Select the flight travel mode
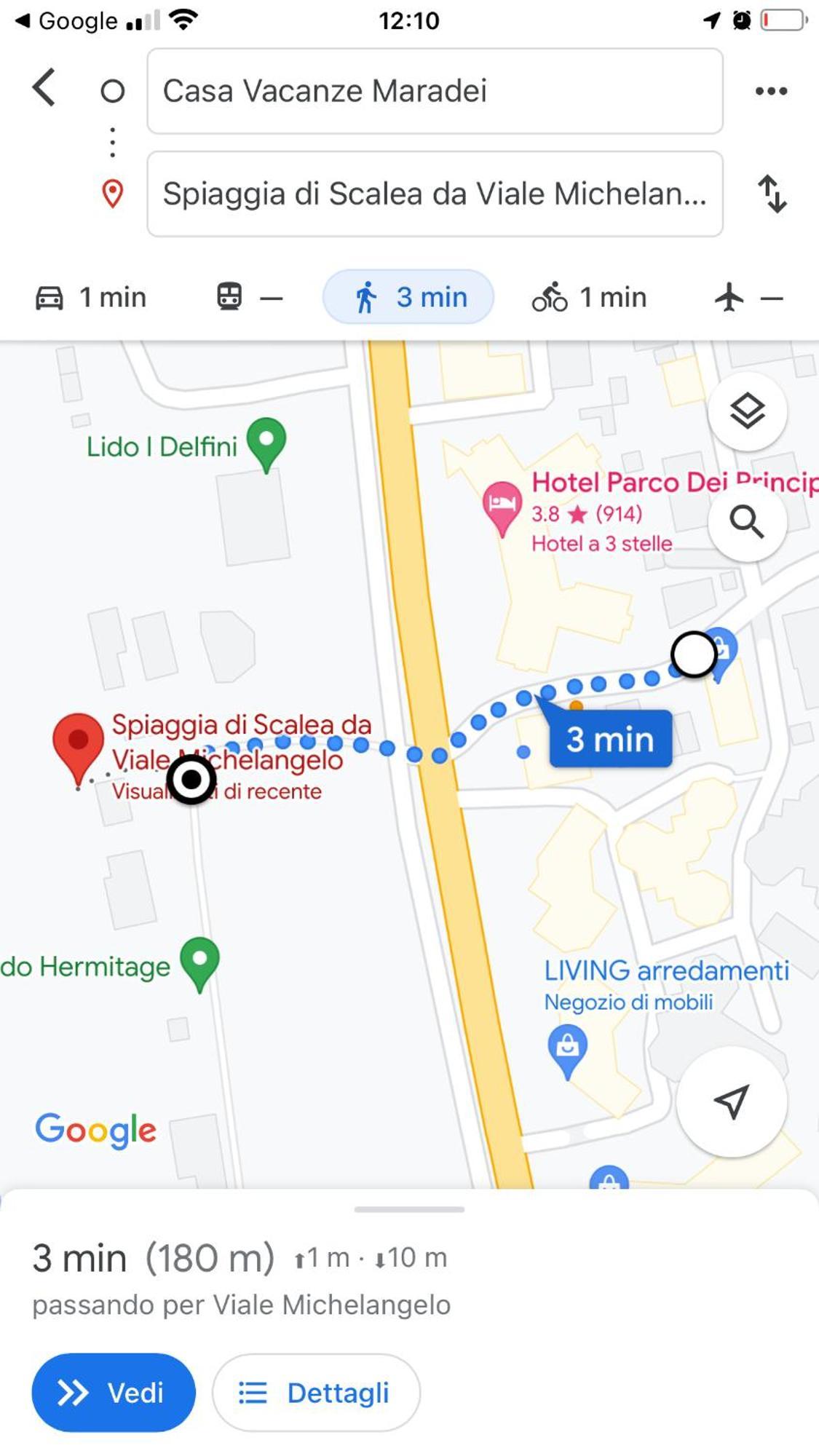Viewport: 819px width, 1456px height. pyautogui.click(x=748, y=297)
